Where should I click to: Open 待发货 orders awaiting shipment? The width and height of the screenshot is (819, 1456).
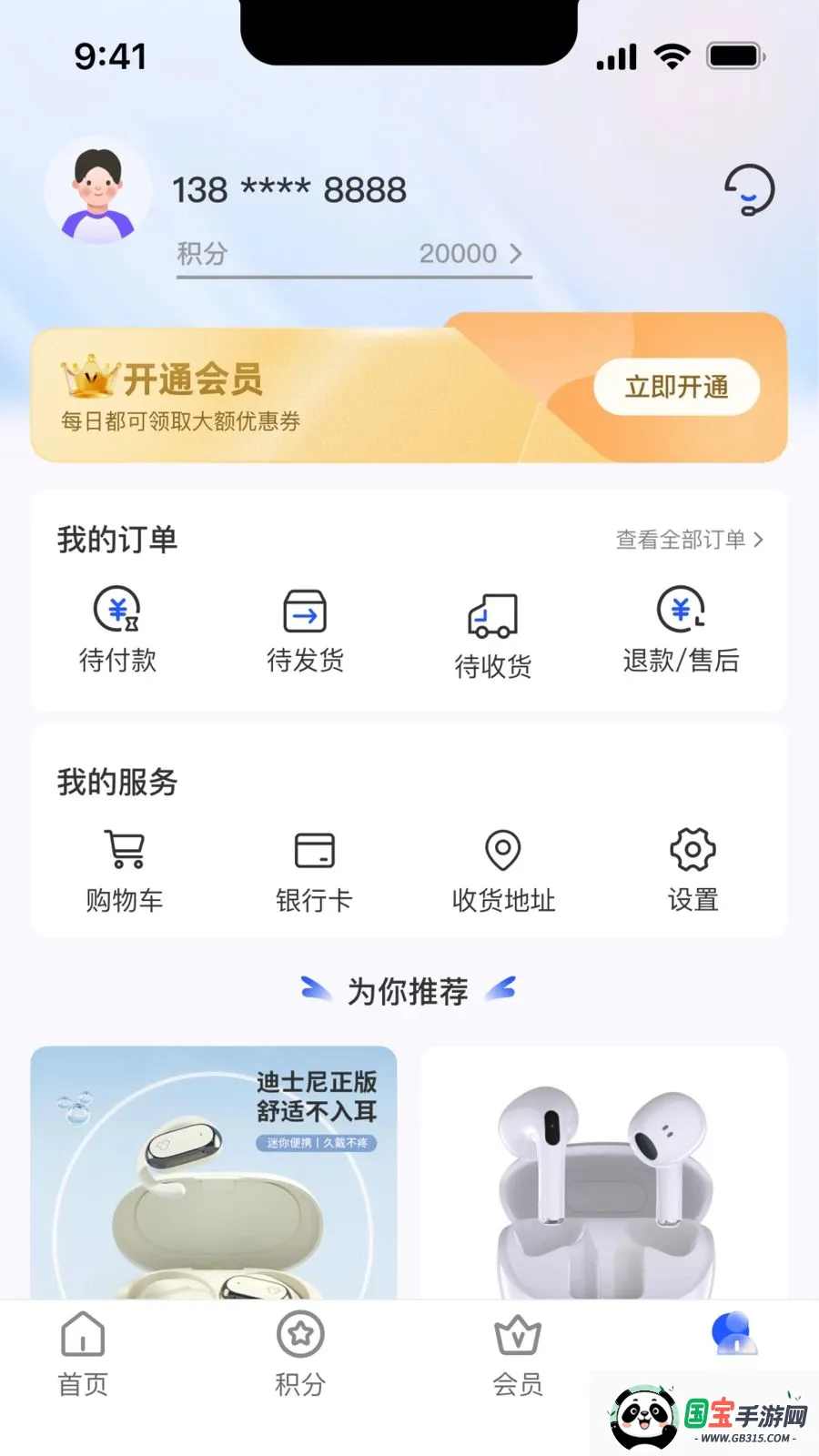click(306, 630)
